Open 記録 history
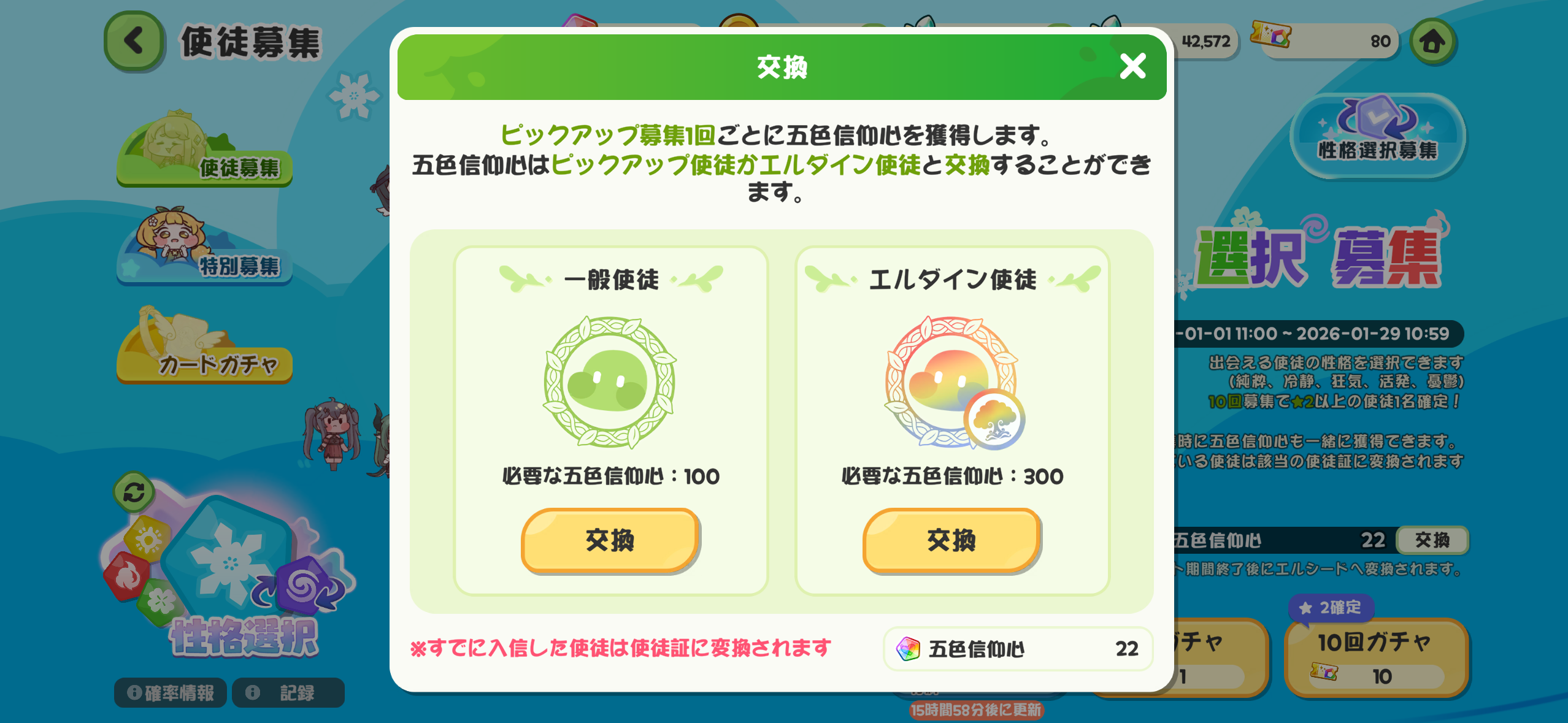 288,693
